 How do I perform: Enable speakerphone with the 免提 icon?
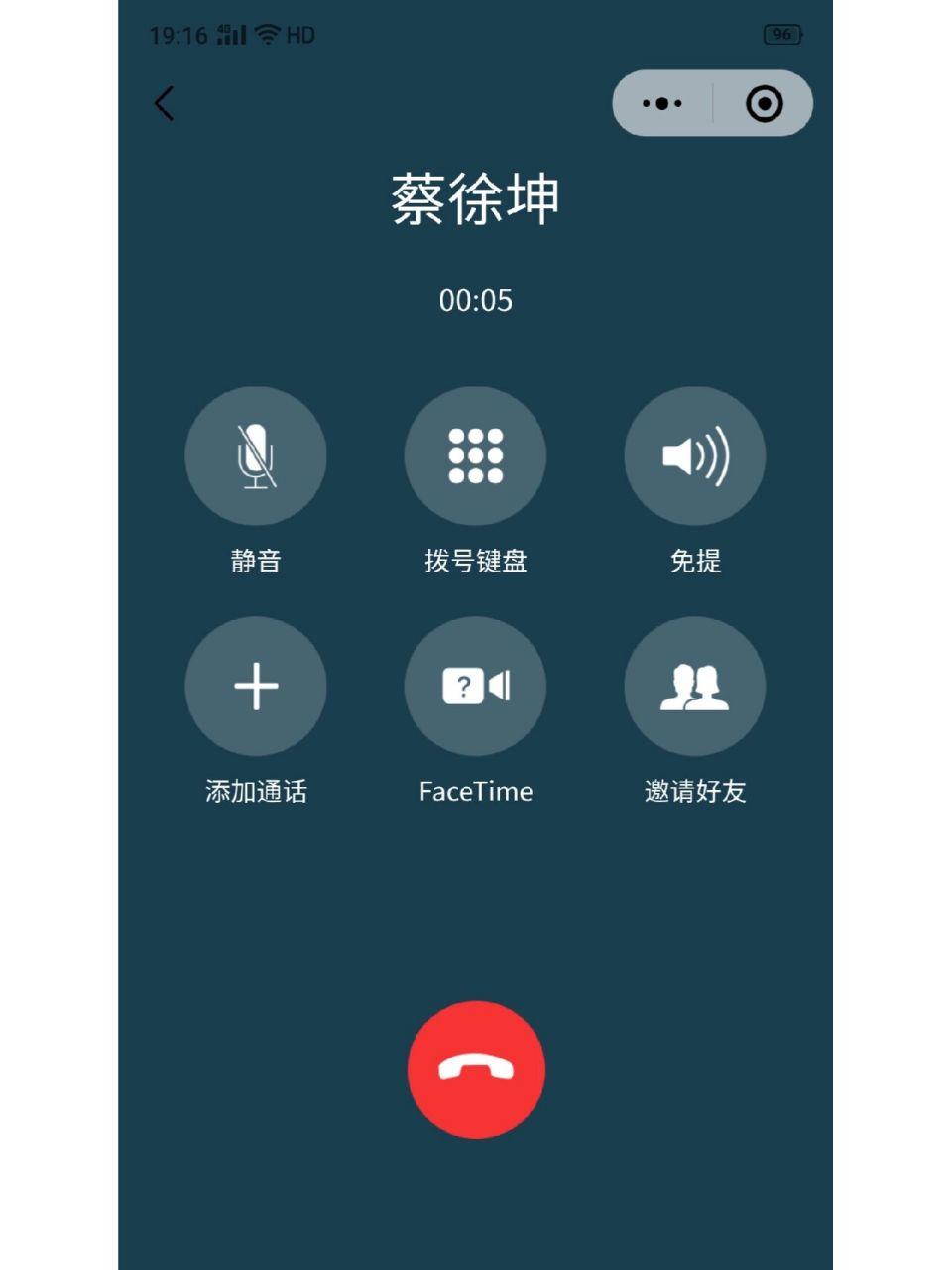(x=695, y=456)
